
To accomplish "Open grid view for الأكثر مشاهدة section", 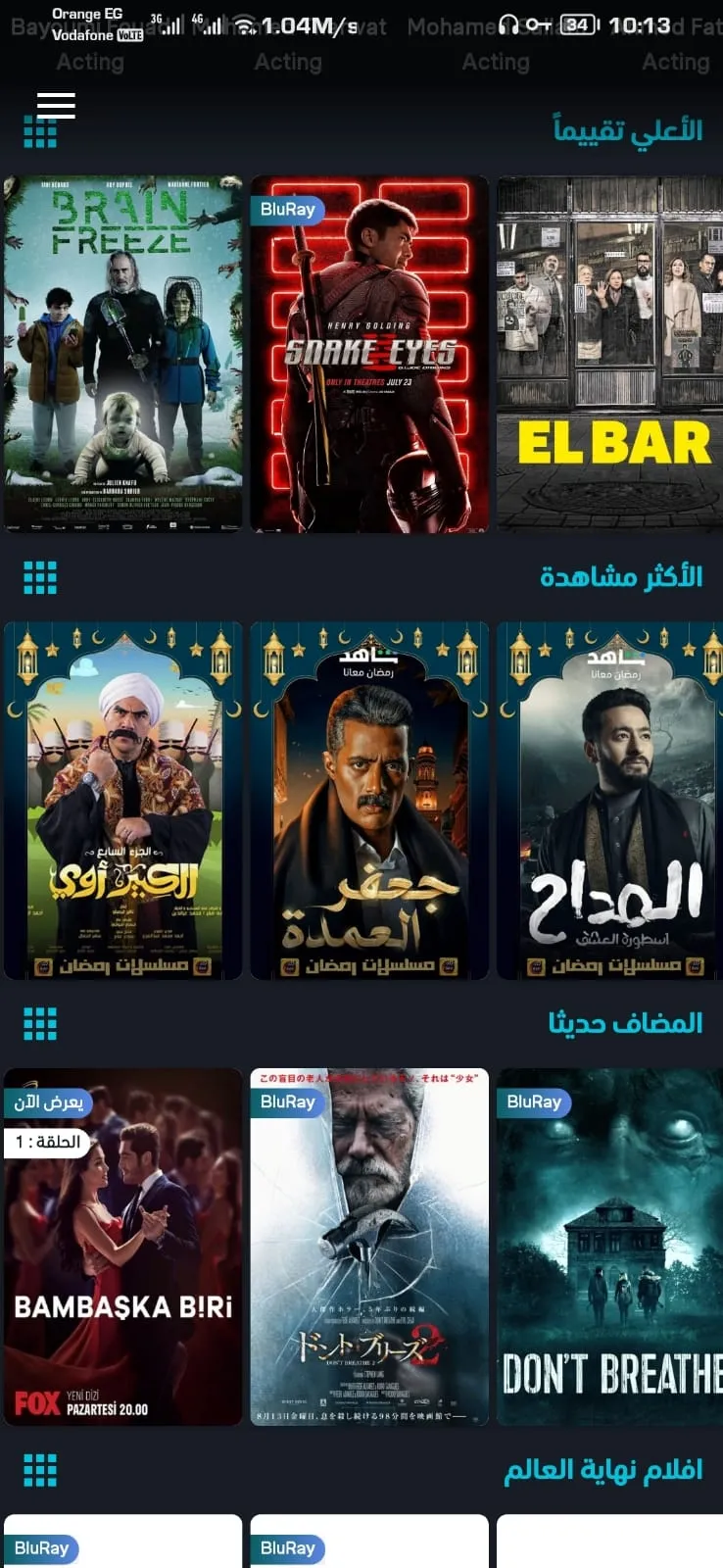I will click(x=40, y=578).
